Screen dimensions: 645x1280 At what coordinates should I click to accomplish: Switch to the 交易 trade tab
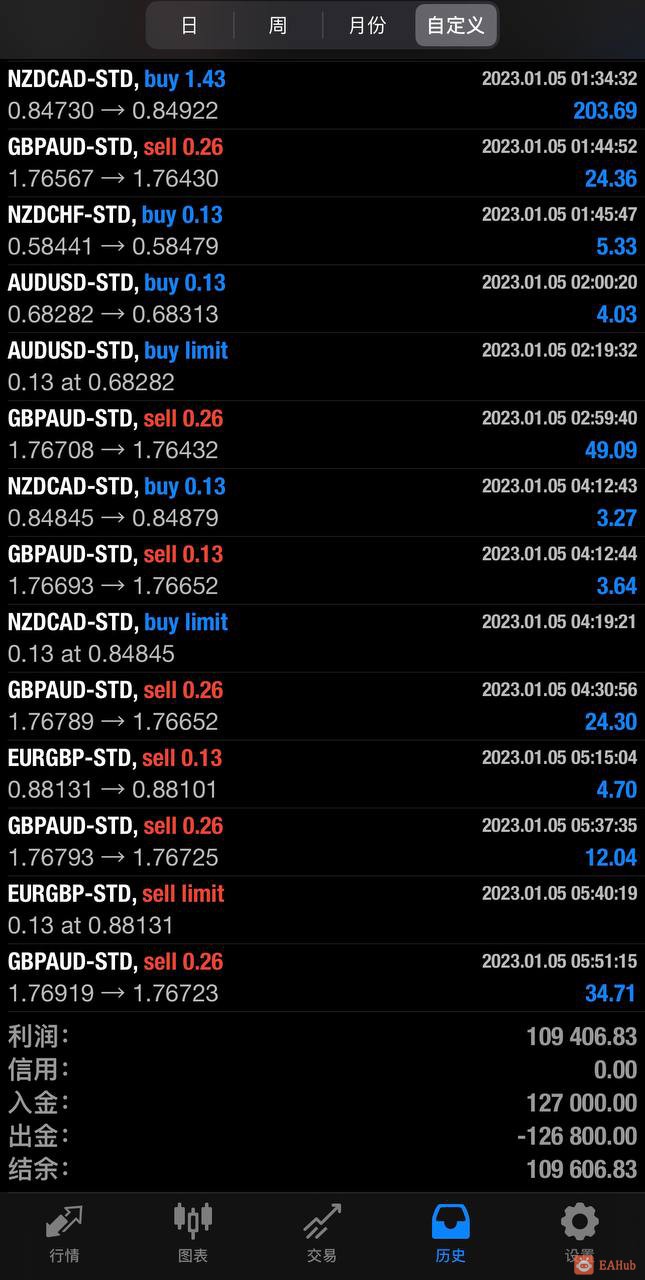[x=322, y=1234]
